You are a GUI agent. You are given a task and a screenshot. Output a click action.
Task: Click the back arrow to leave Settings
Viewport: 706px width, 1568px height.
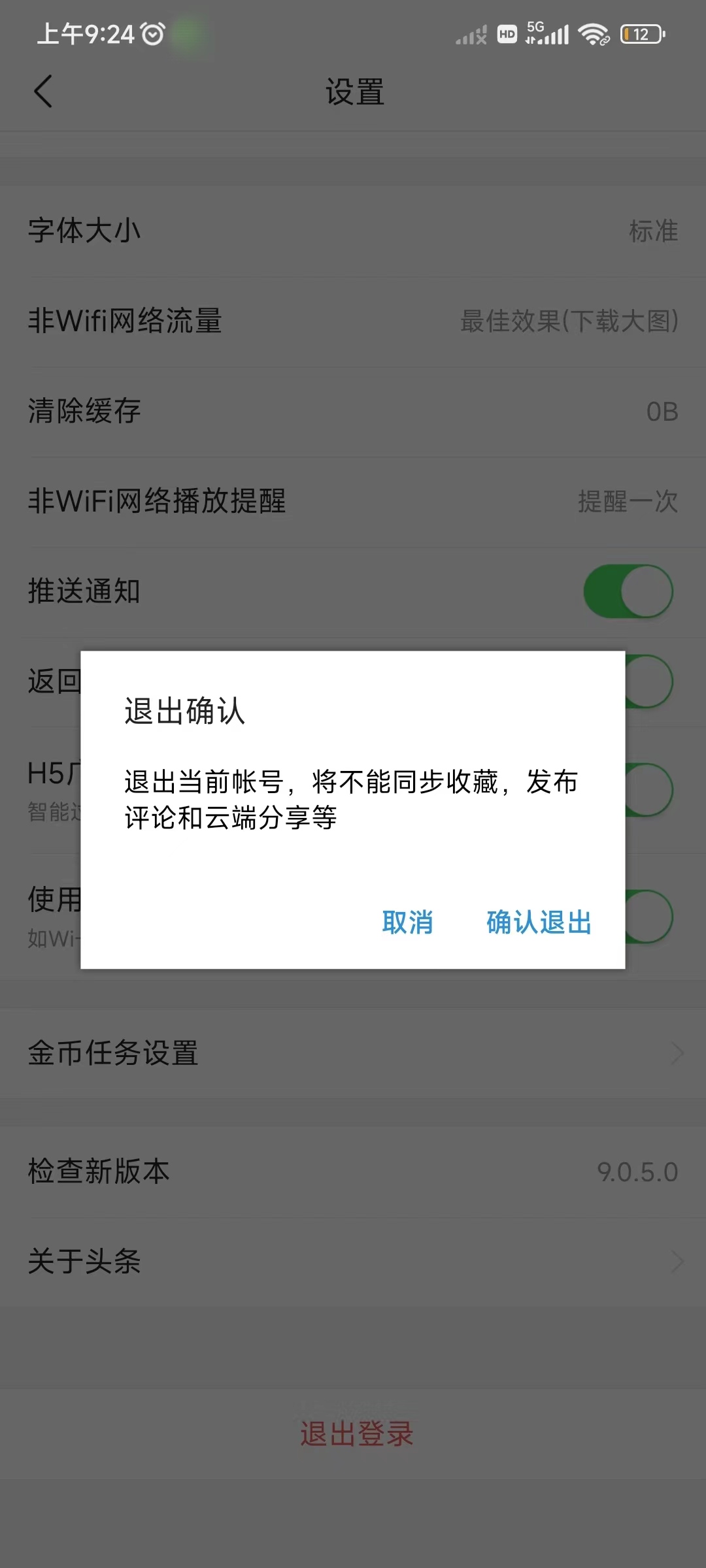(x=43, y=91)
